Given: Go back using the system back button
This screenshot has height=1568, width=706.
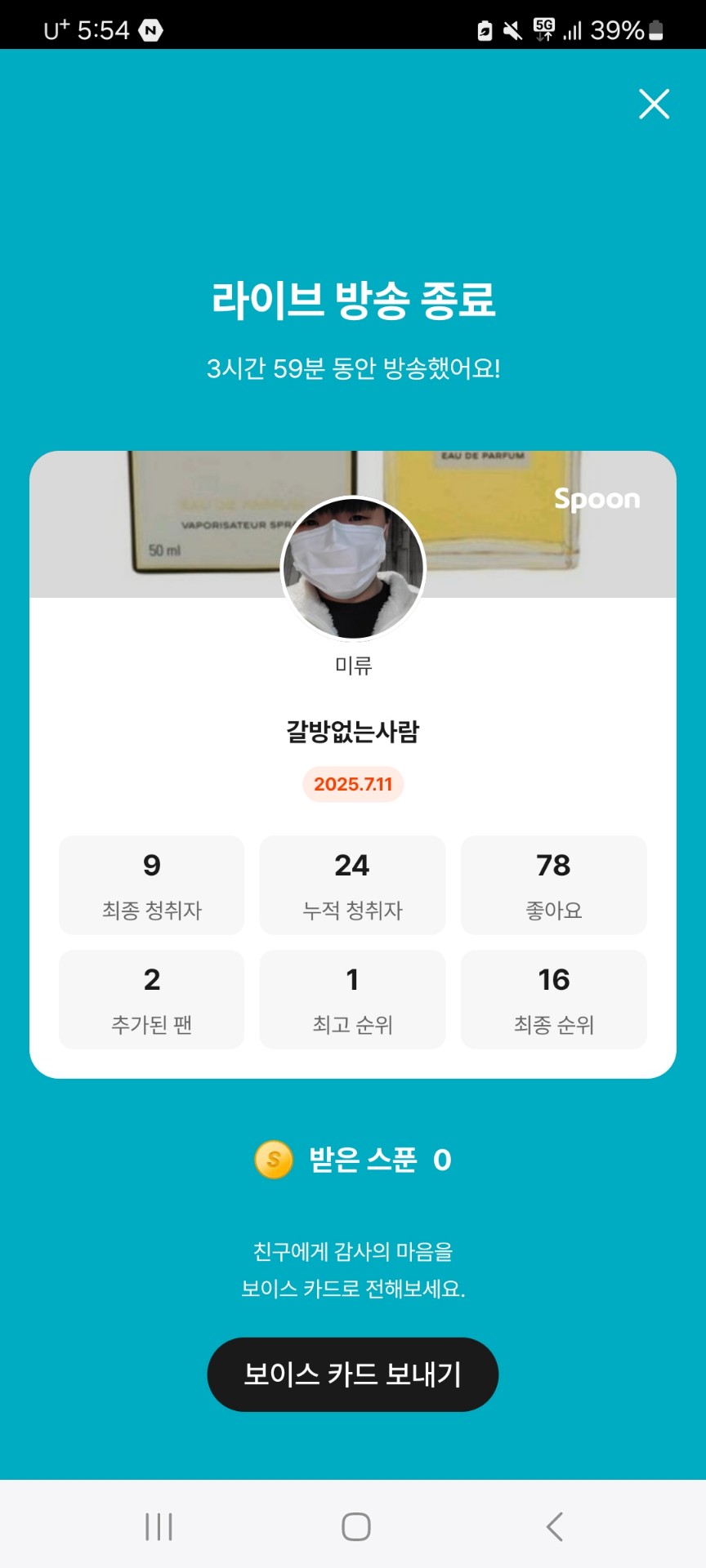Looking at the screenshot, I should click(x=554, y=1526).
